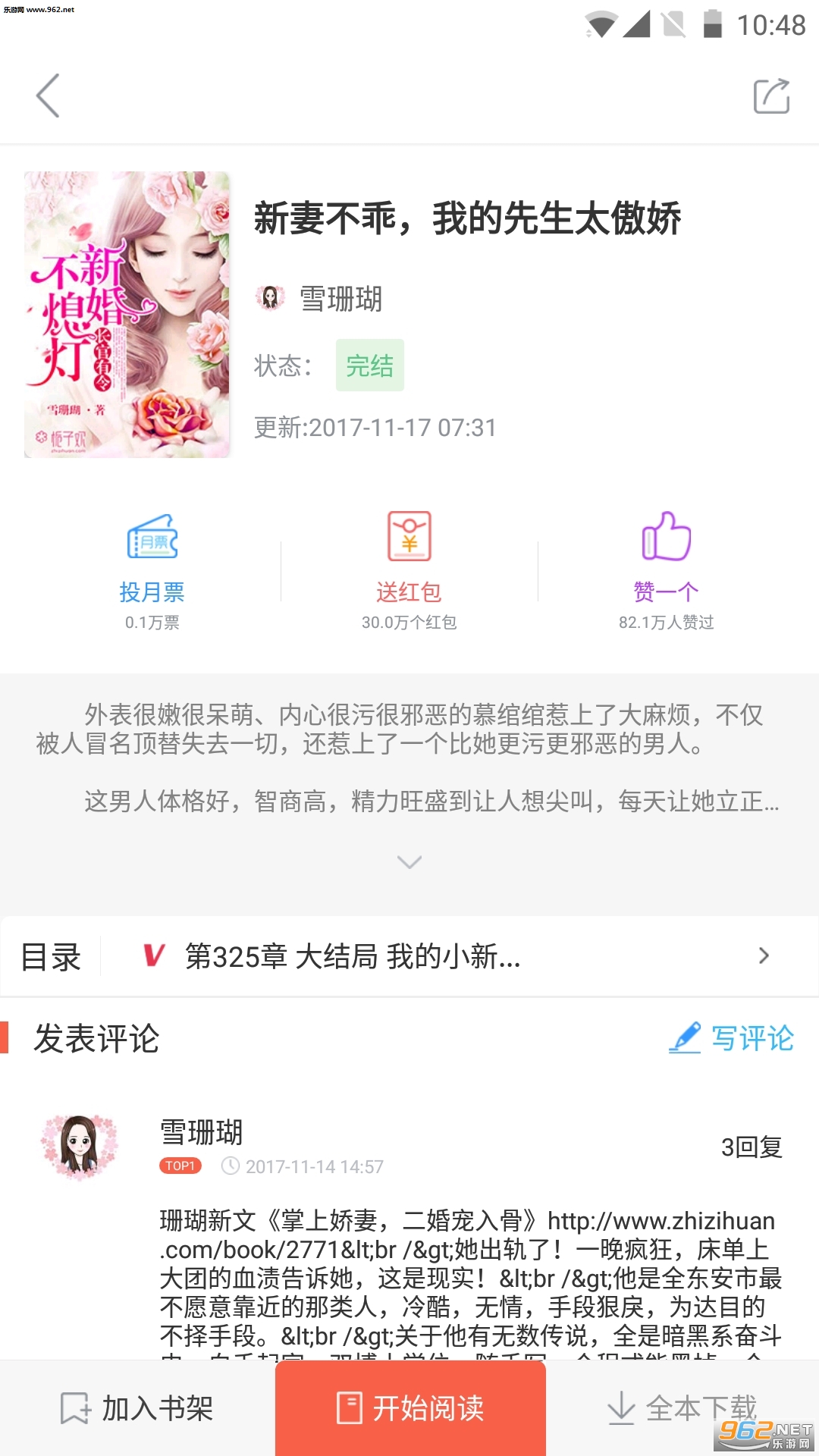819x1456 pixels.
Task: Open commenter 雪珊瑚's avatar in reviews
Action: [80, 1147]
